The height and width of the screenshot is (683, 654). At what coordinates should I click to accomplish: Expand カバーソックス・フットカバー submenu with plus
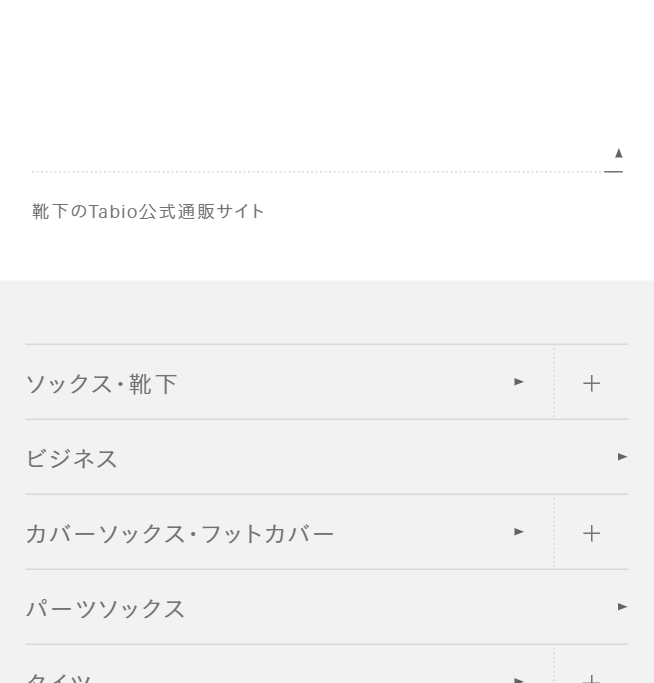coord(591,533)
